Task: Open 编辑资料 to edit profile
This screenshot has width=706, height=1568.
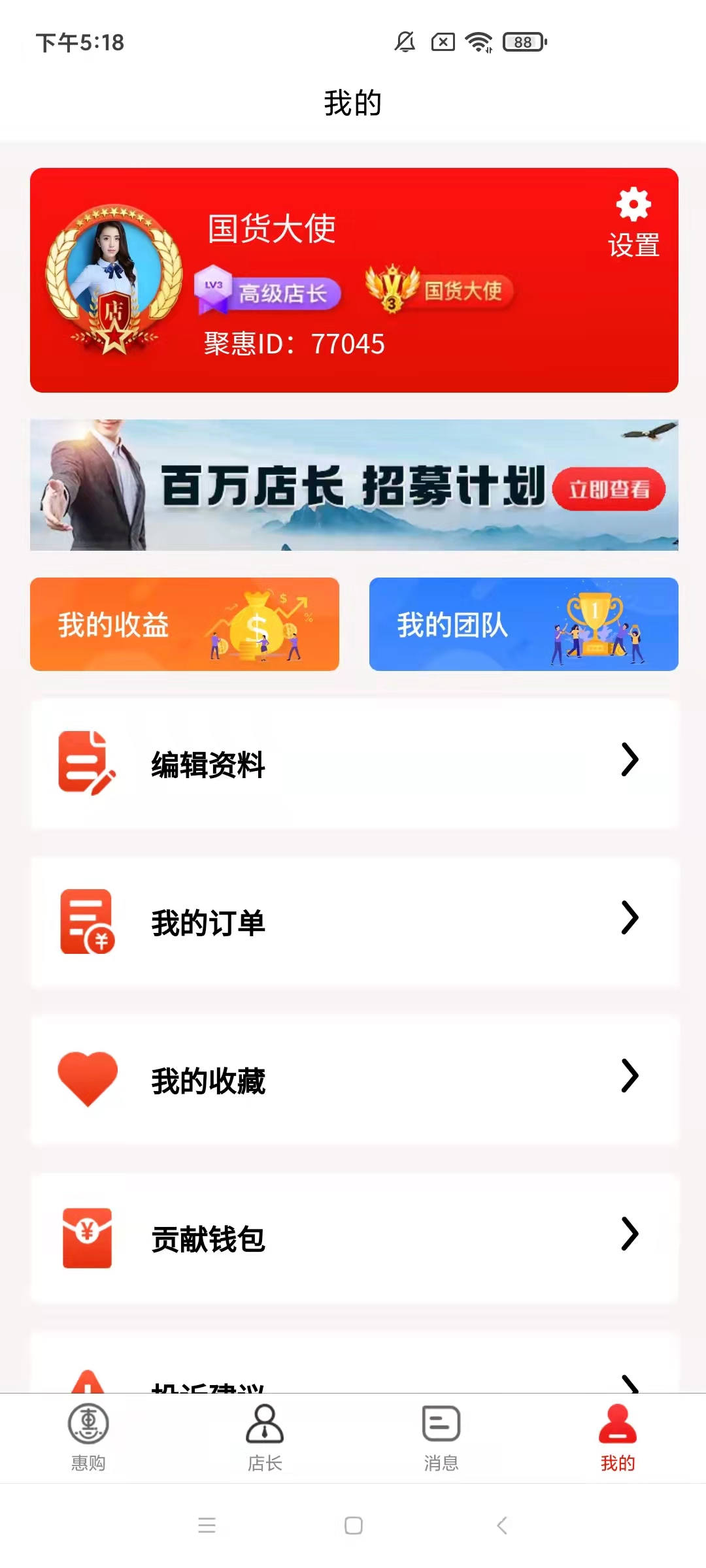Action: (x=354, y=763)
